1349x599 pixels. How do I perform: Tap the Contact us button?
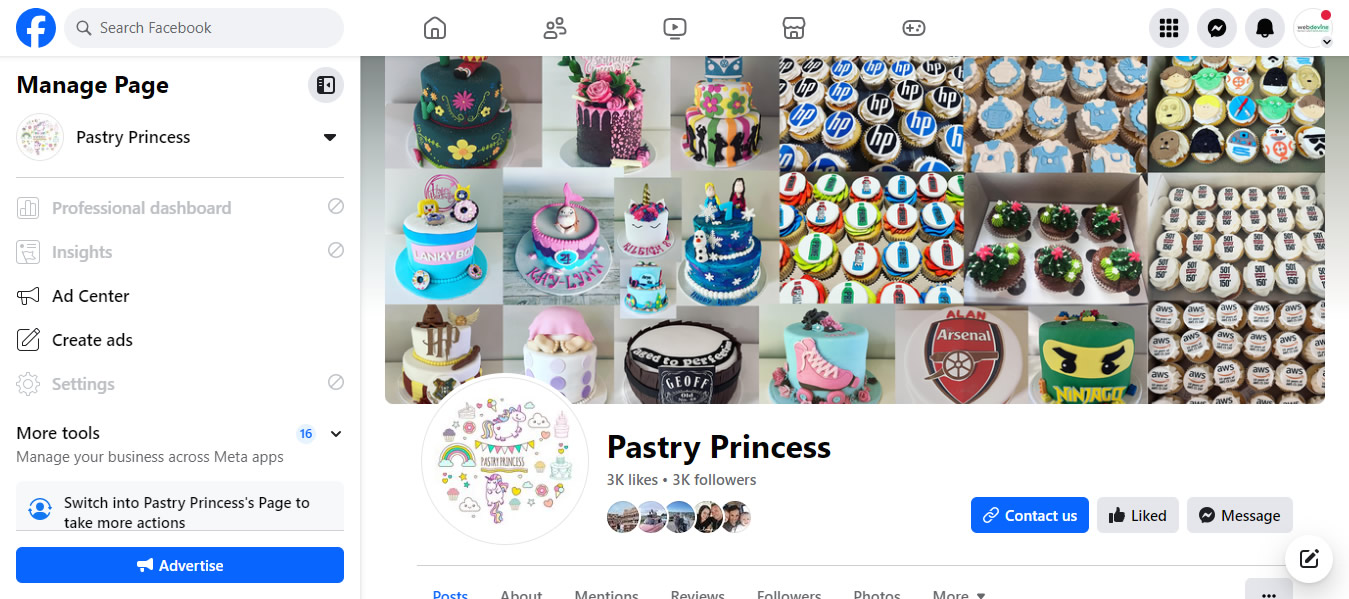pyautogui.click(x=1029, y=515)
